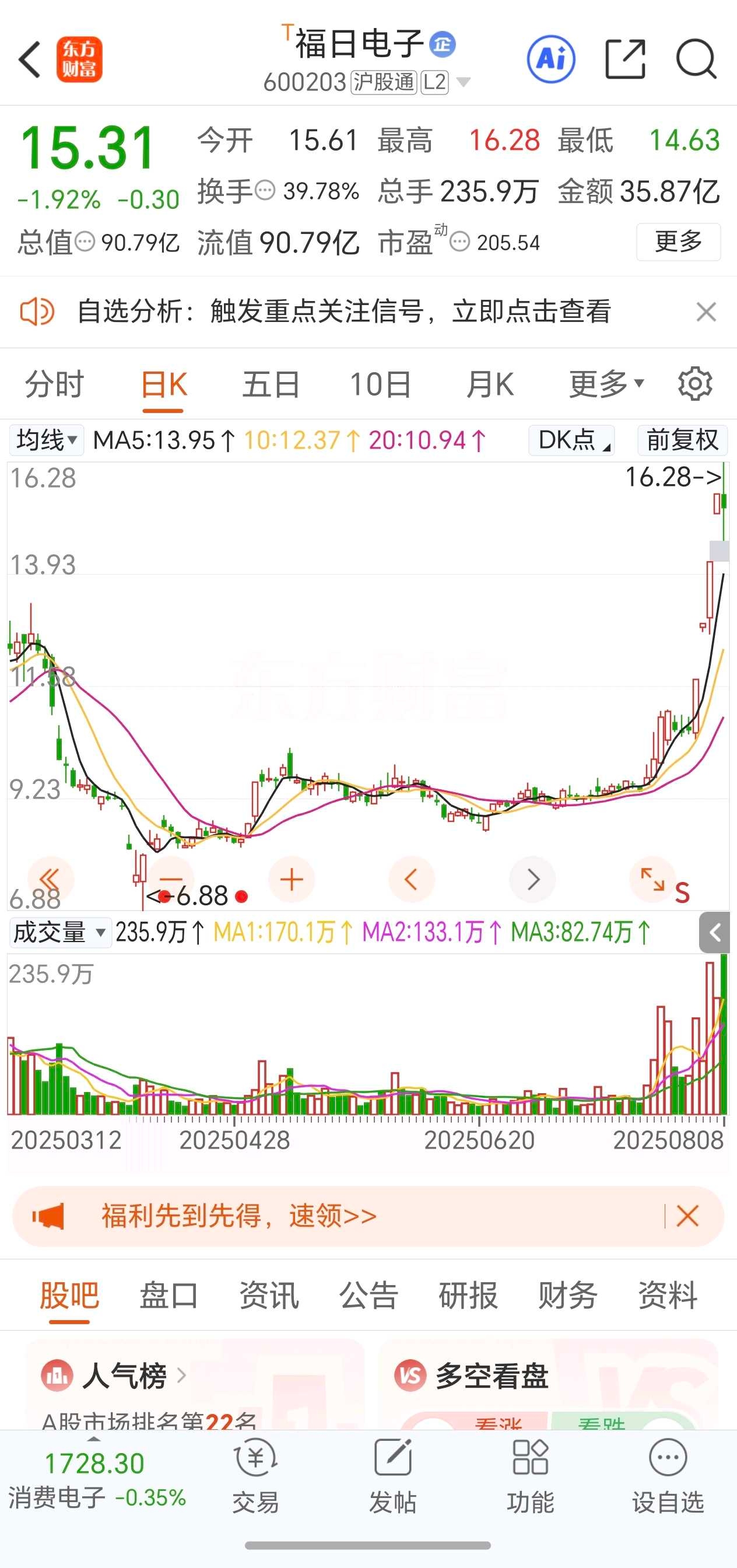Open the search magnifier
The height and width of the screenshot is (1568, 737).
point(697,59)
